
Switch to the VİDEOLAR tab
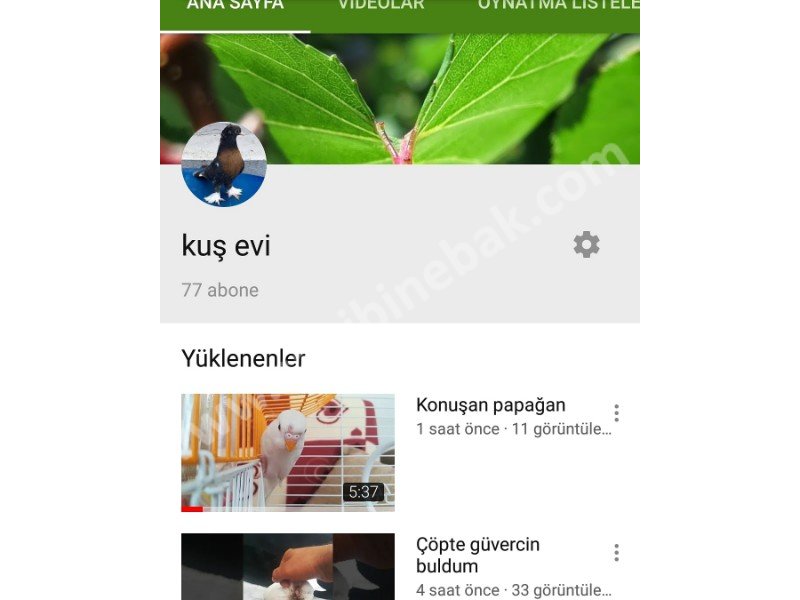click(381, 6)
